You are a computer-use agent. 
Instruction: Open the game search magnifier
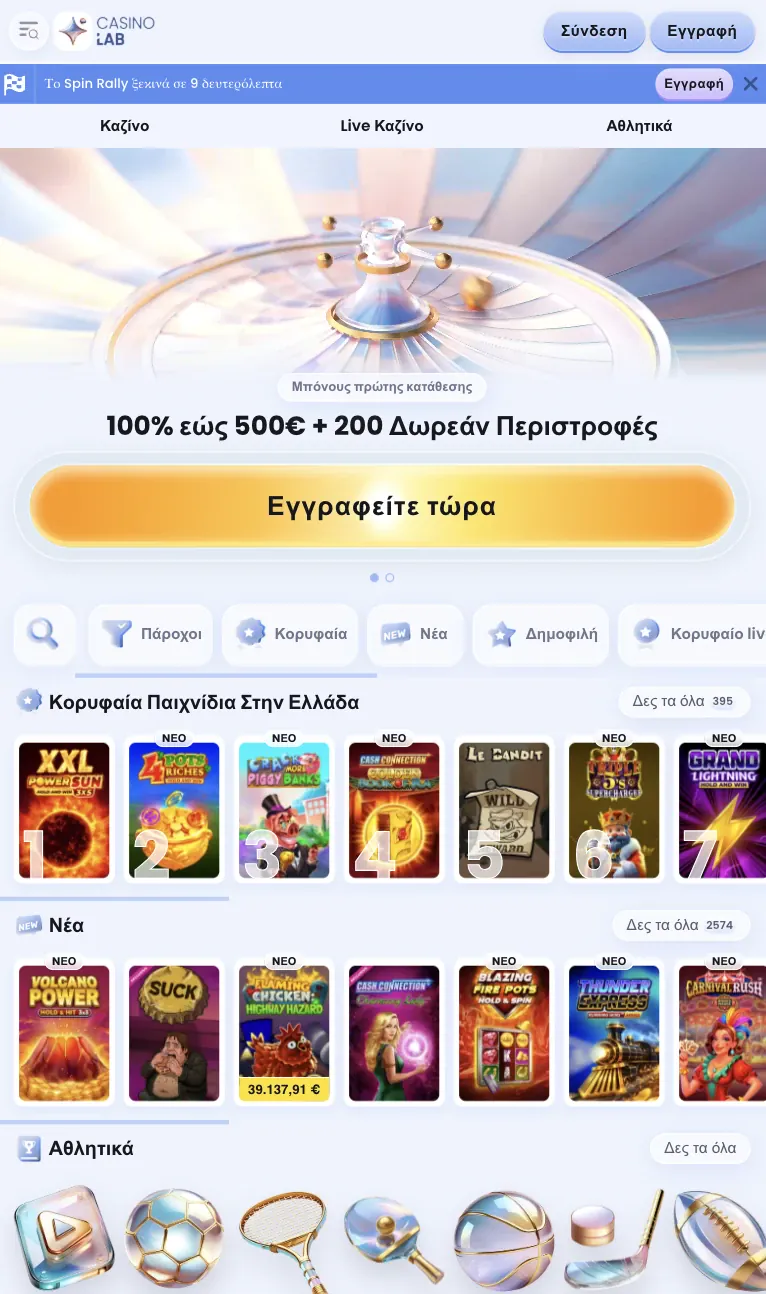pyautogui.click(x=43, y=634)
